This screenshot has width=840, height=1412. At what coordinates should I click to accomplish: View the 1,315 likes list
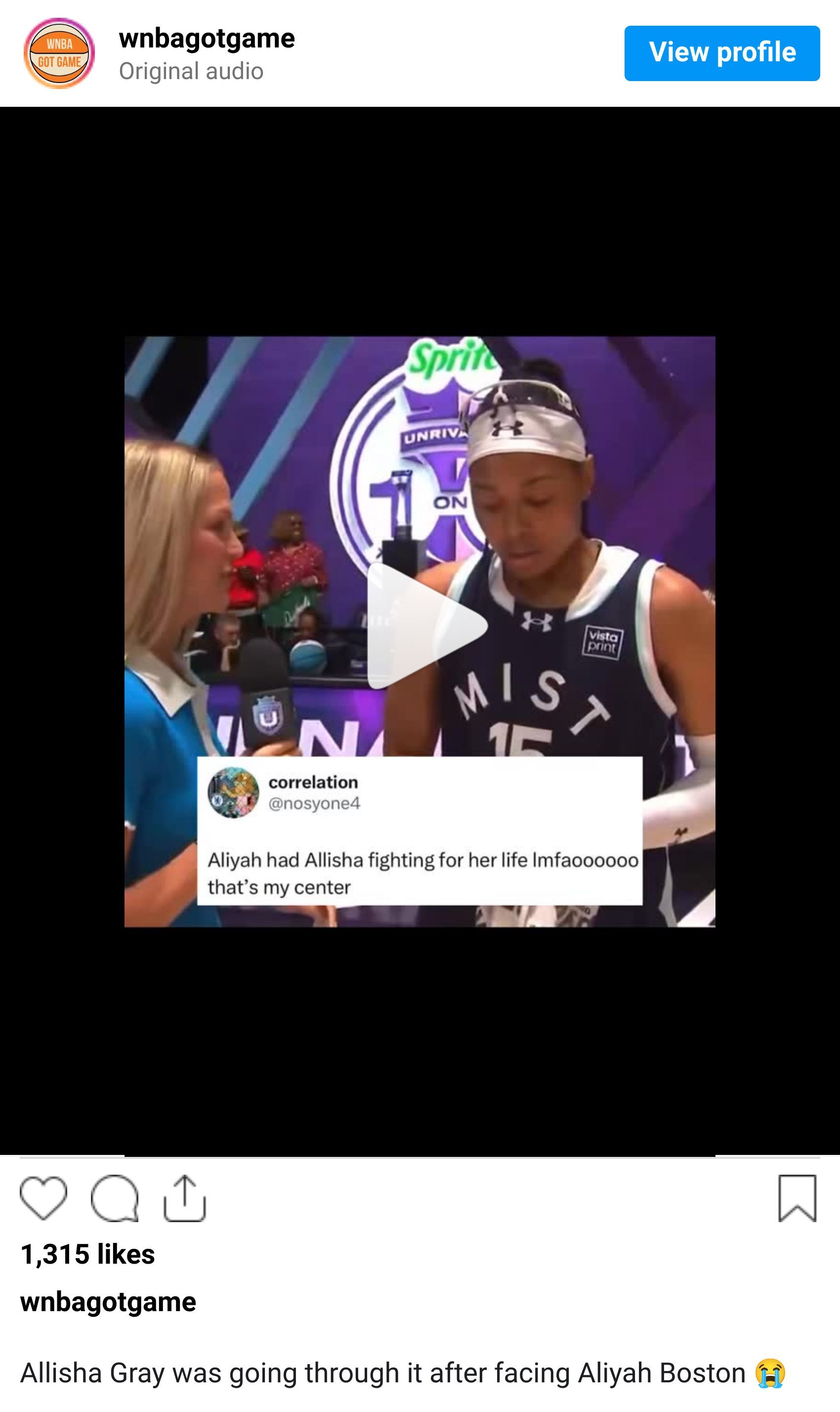point(88,1255)
